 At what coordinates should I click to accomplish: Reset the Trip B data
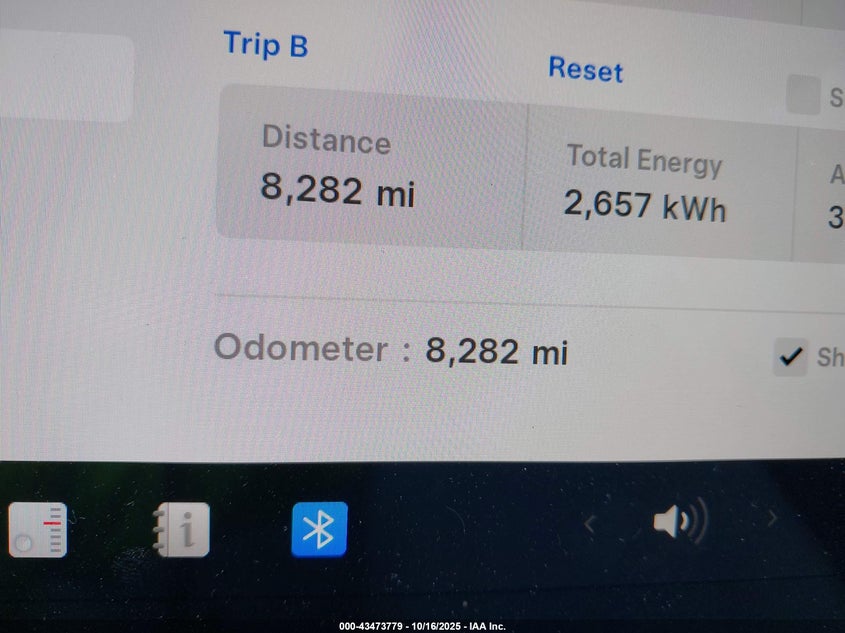pos(585,69)
